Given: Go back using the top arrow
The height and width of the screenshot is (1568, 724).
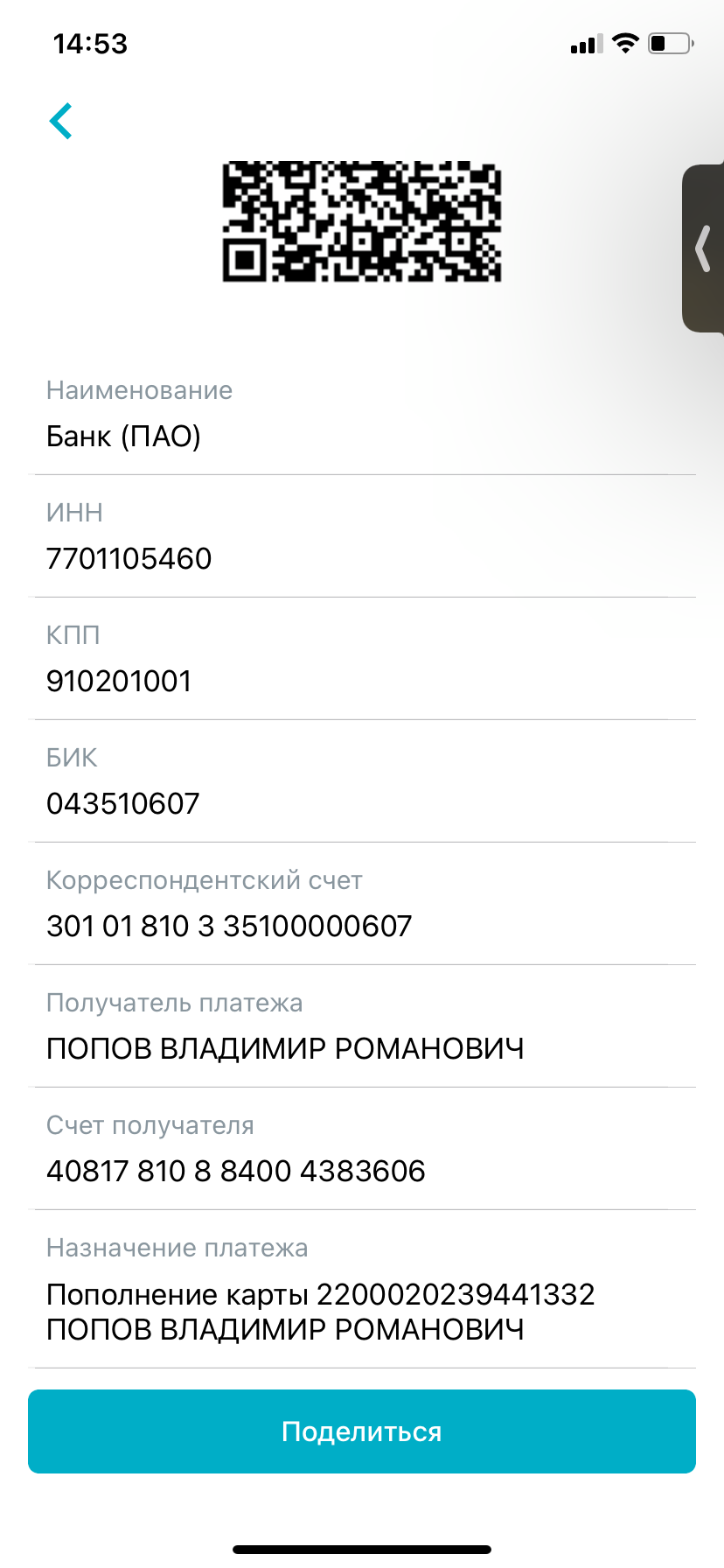Looking at the screenshot, I should pyautogui.click(x=61, y=121).
